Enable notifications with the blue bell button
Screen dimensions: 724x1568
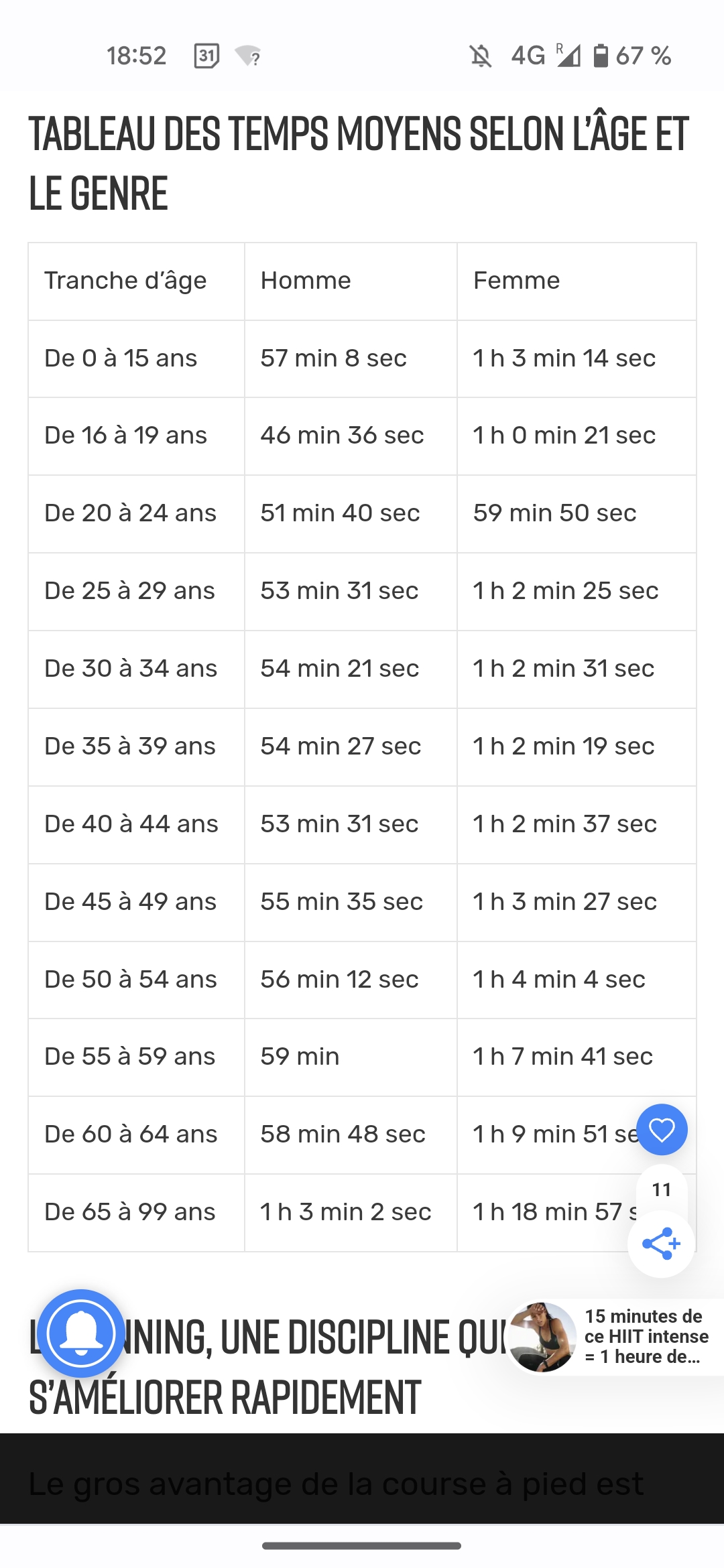(x=81, y=1333)
